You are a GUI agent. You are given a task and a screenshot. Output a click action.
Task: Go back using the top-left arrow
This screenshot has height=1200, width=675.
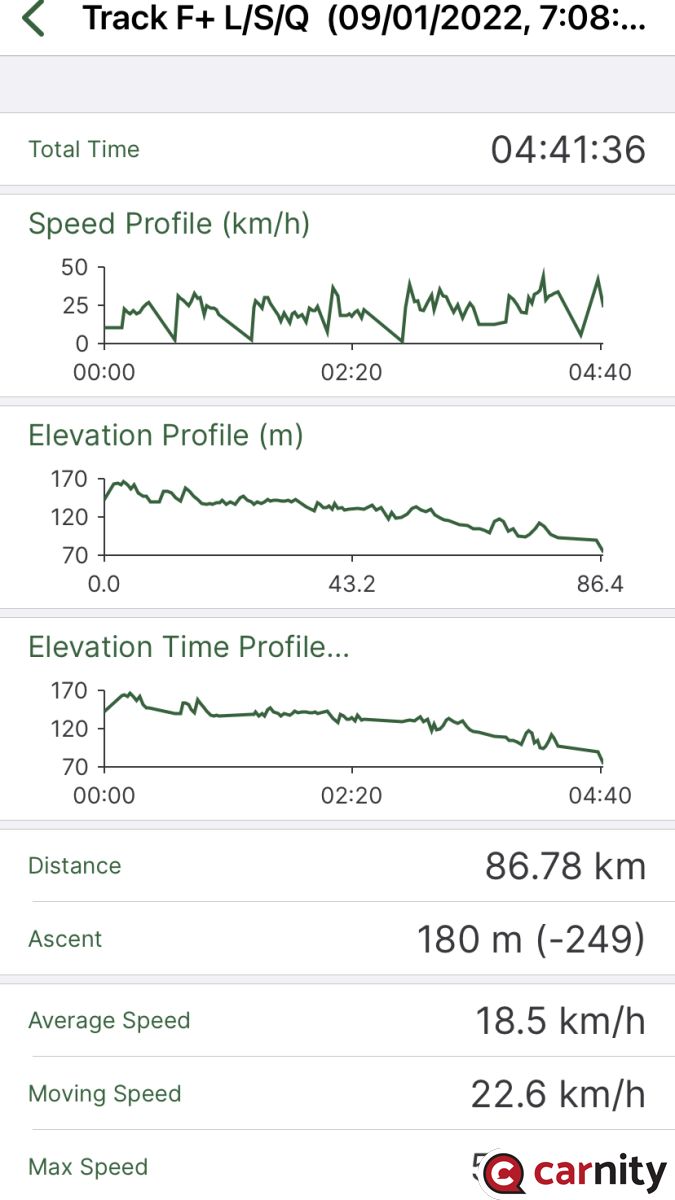(x=34, y=19)
